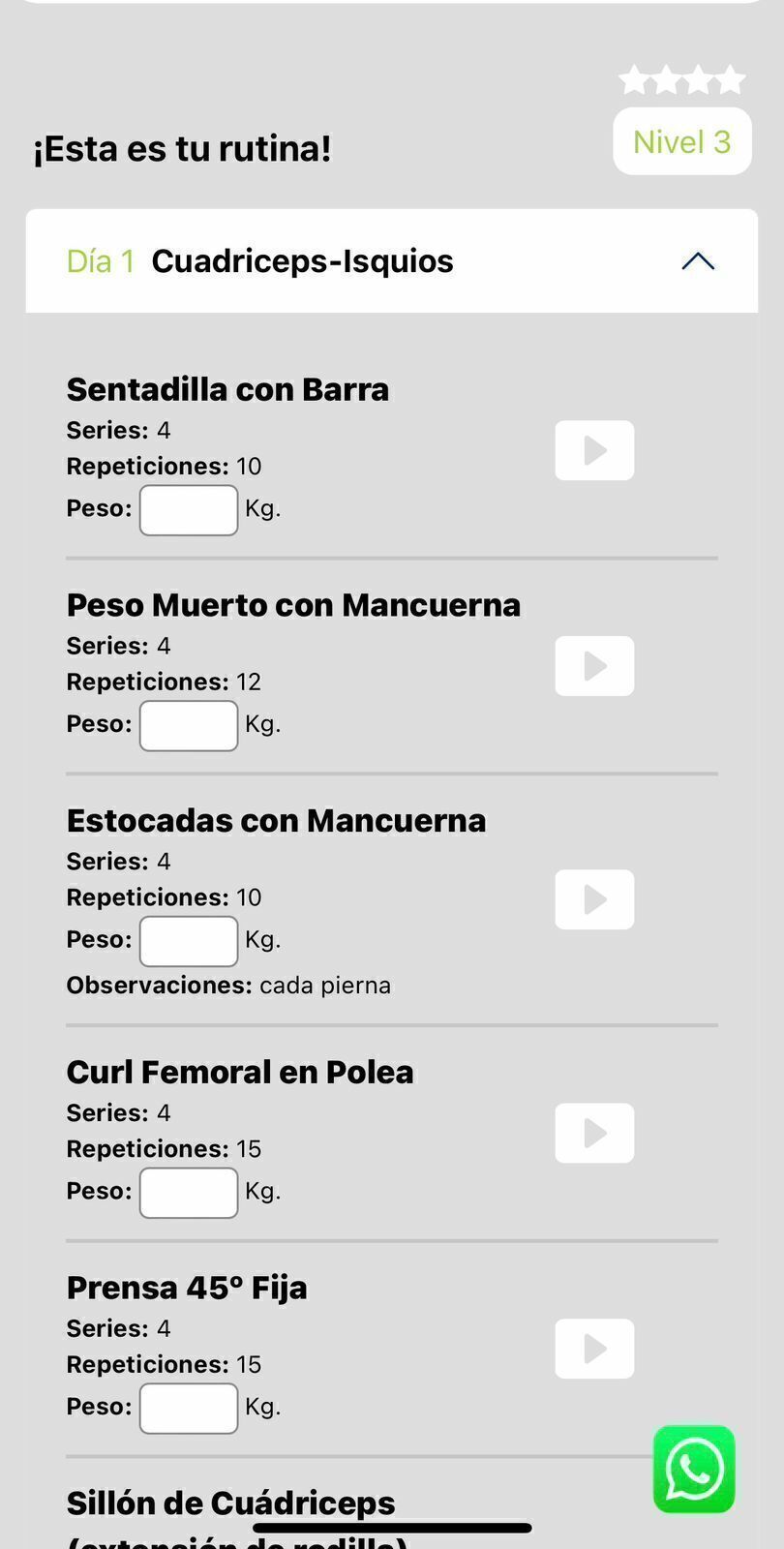This screenshot has width=784, height=1549.
Task: Select the weight box under Estocadas con Mancuerna
Action: coord(189,941)
